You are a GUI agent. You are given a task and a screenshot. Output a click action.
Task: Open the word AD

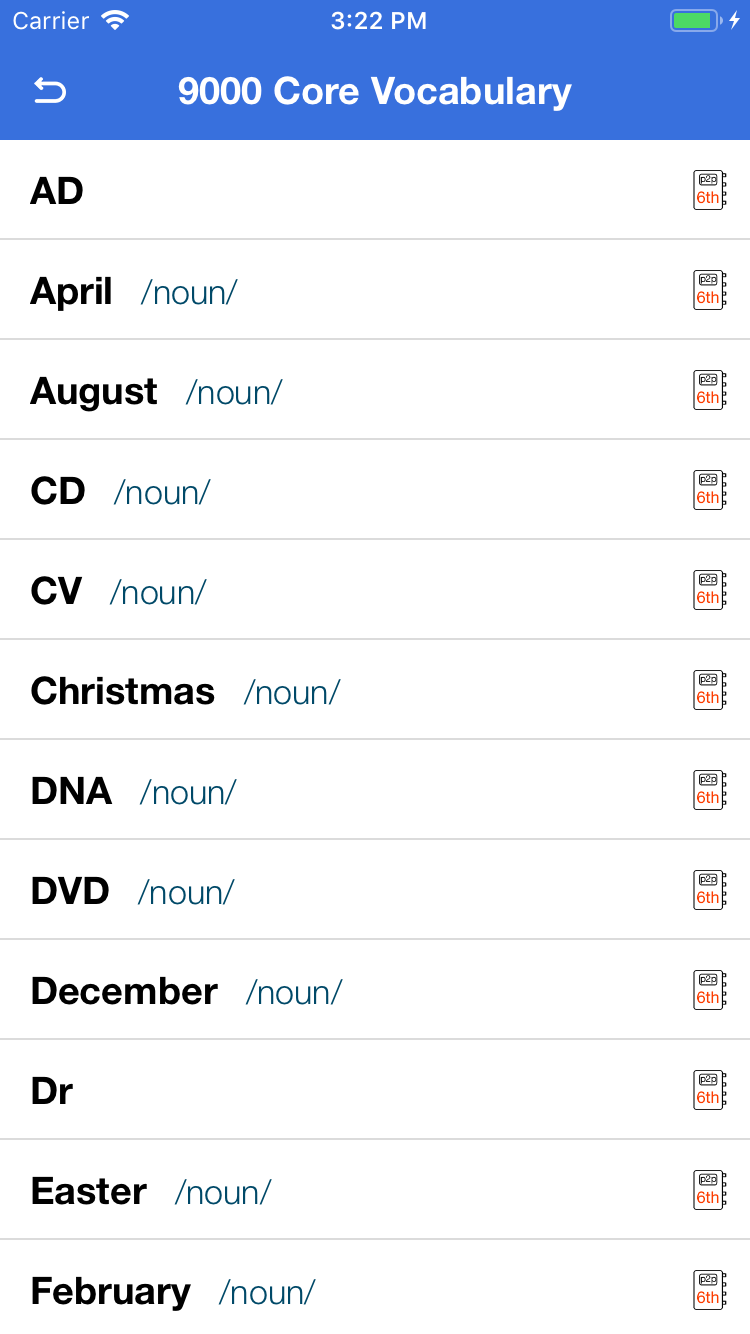click(x=58, y=191)
